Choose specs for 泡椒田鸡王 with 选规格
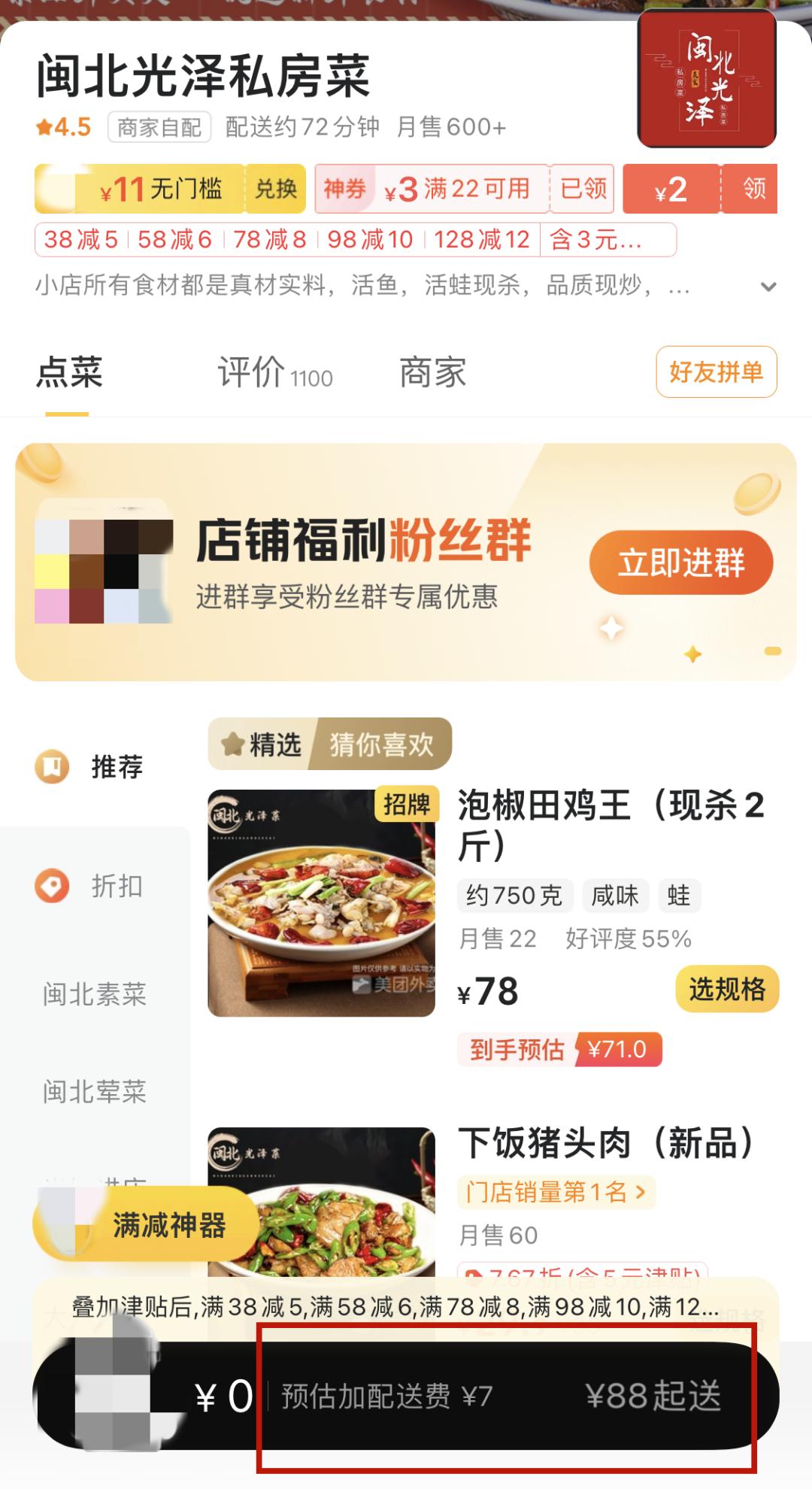Screen dimensions: 812x1489 [x=726, y=989]
